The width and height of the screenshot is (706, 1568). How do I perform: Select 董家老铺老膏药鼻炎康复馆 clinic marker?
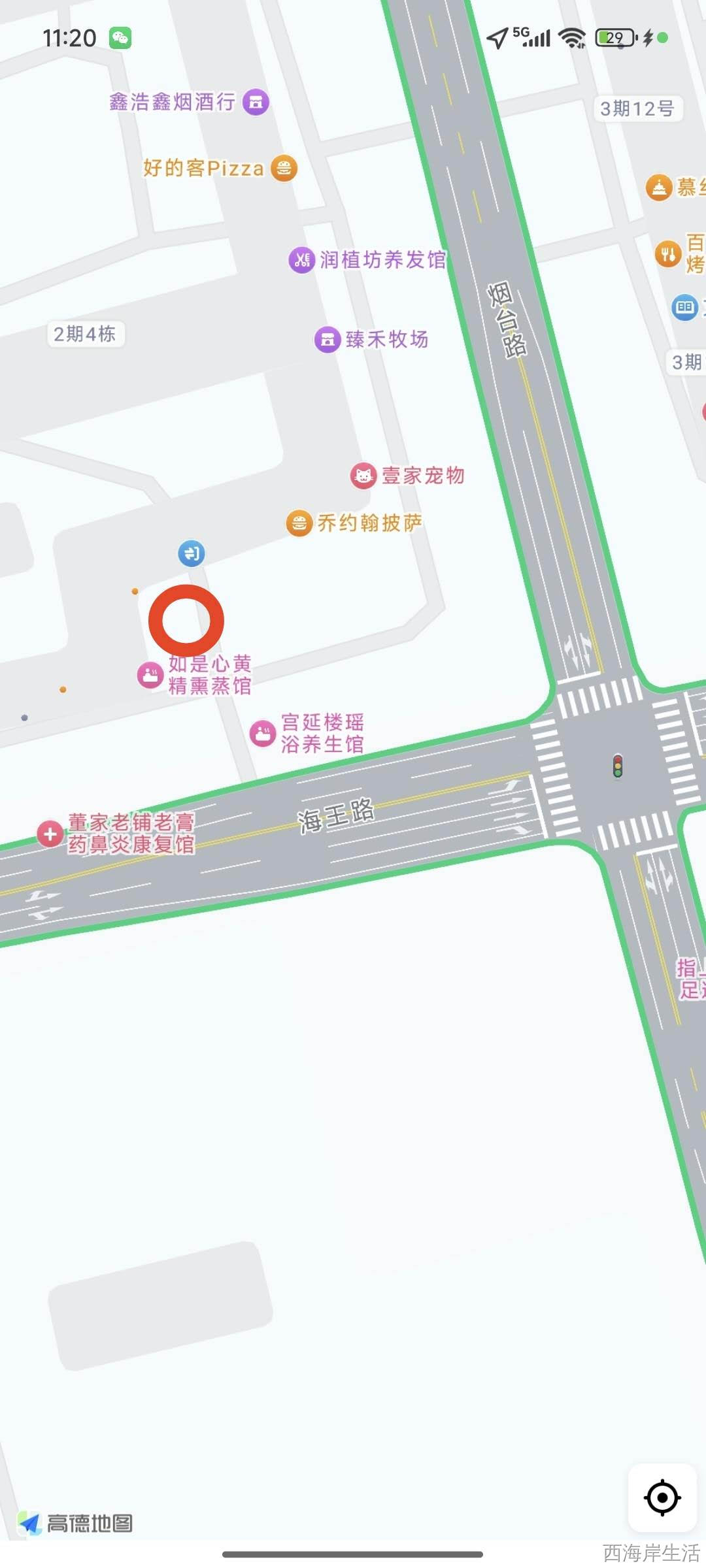50,834
